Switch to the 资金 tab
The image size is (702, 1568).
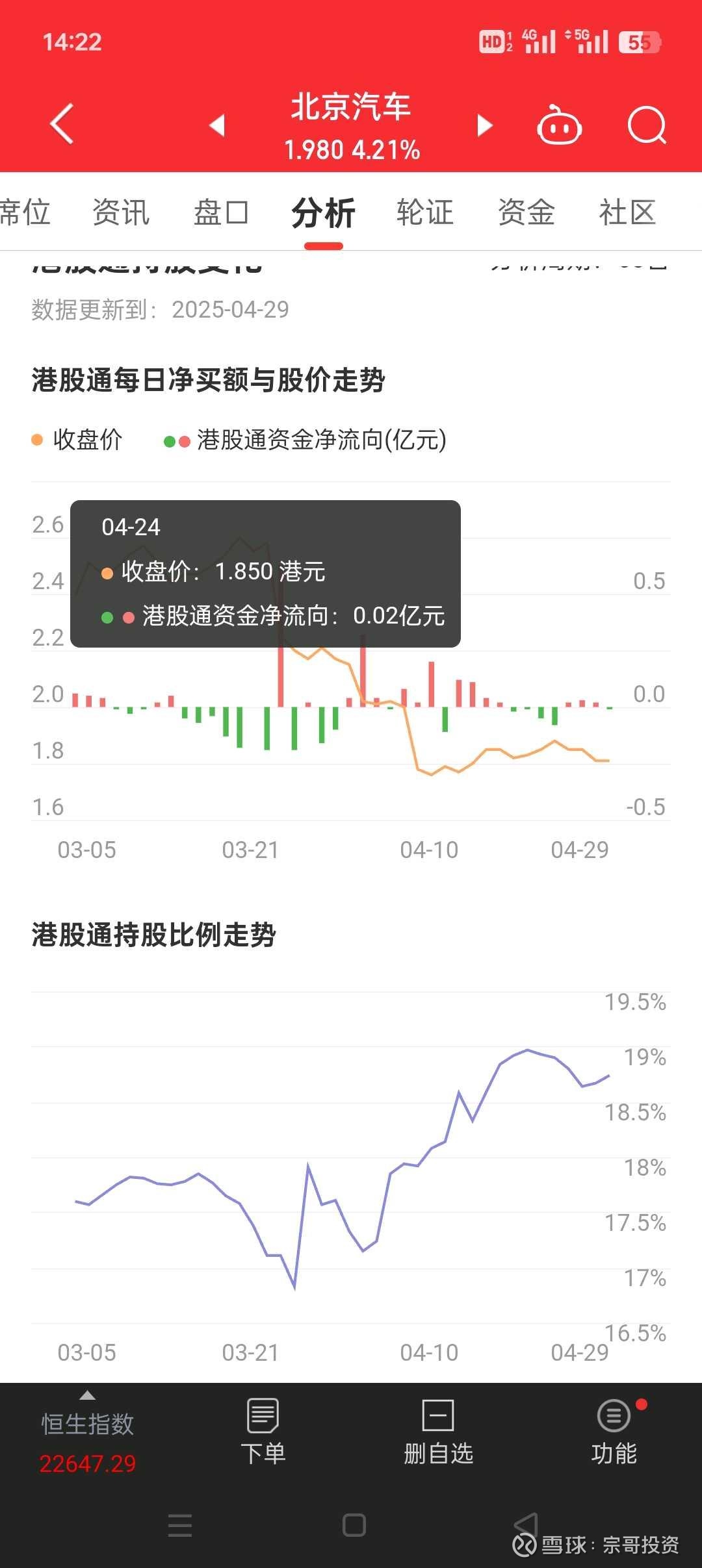pos(526,212)
